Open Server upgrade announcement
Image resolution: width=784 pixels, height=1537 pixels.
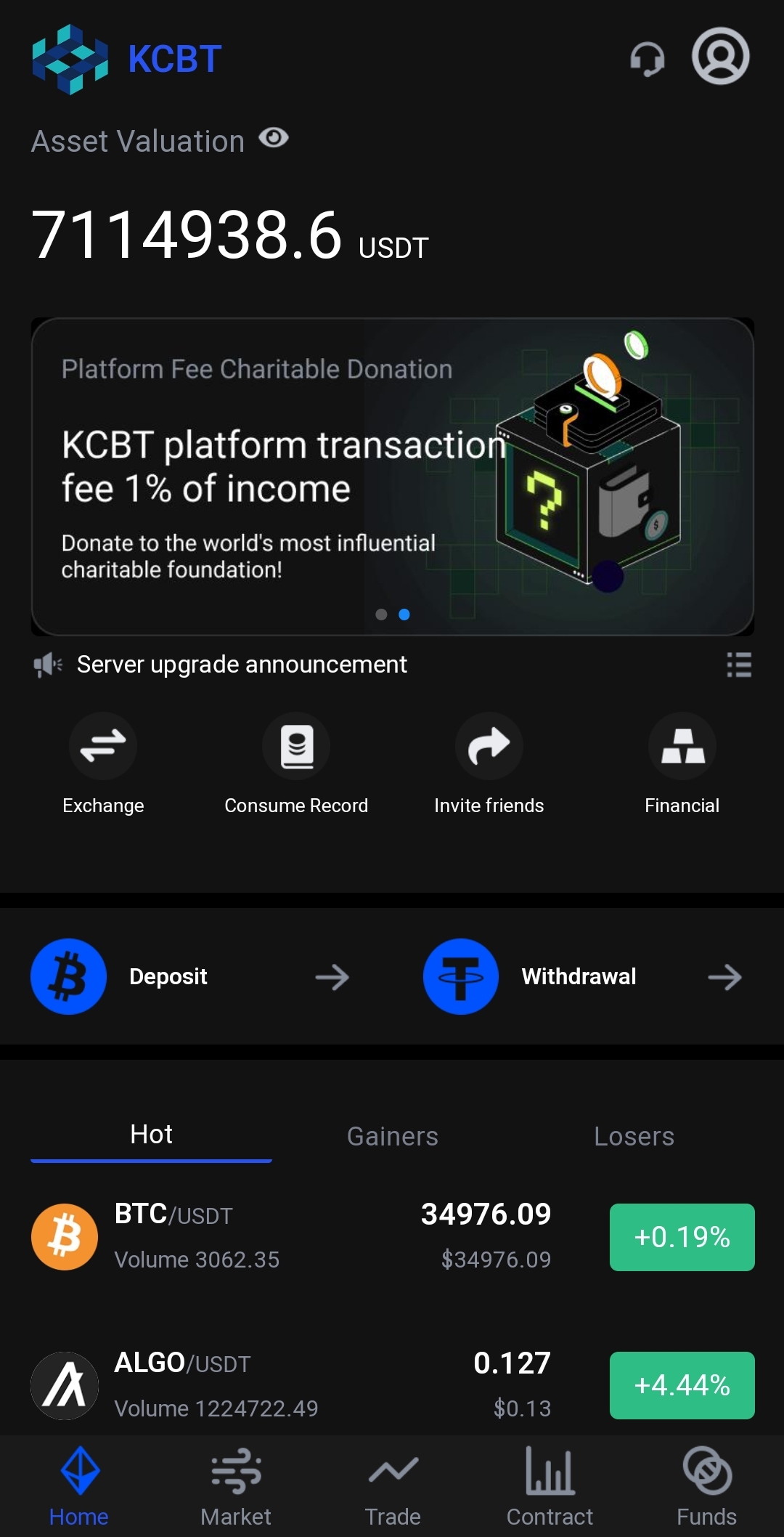pyautogui.click(x=242, y=665)
